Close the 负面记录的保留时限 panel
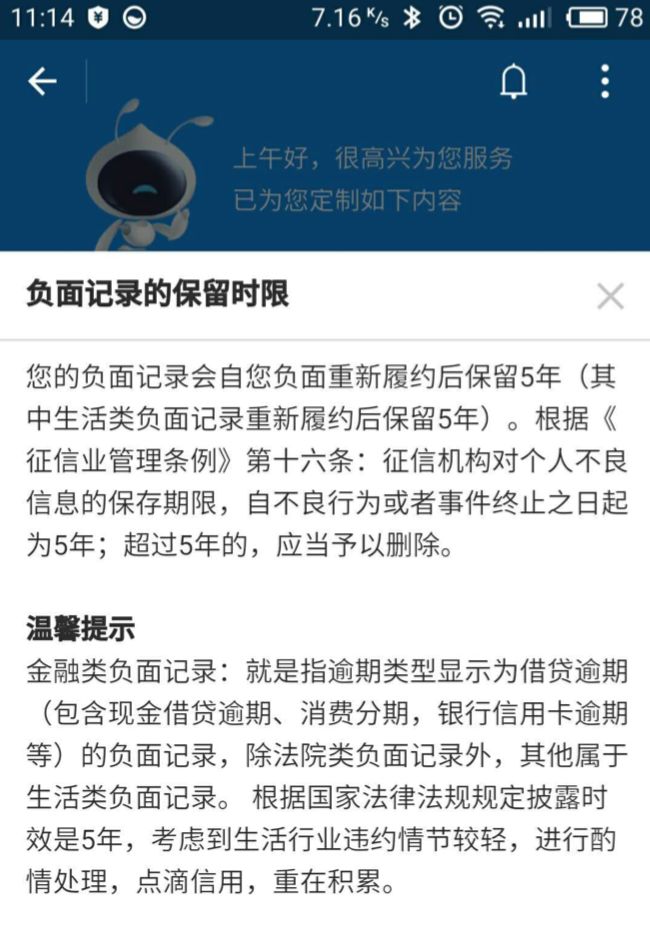The height and width of the screenshot is (938, 650). click(609, 296)
